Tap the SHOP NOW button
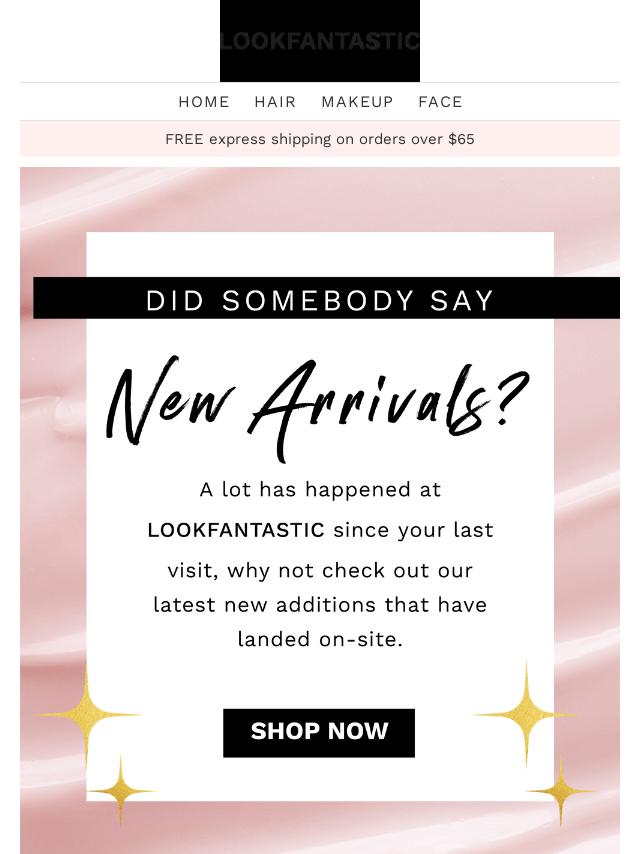This screenshot has height=854, width=640. [319, 732]
